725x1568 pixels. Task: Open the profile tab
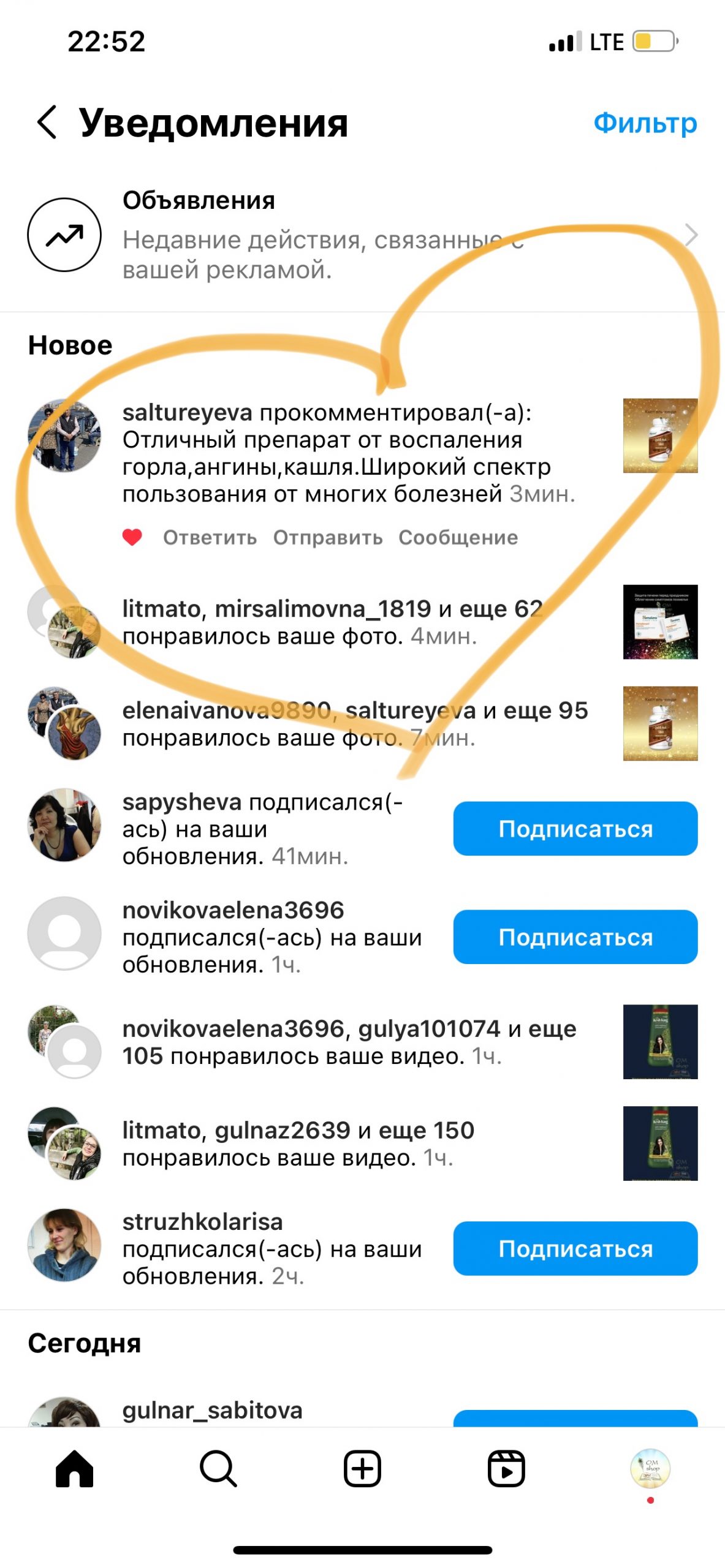click(650, 1469)
